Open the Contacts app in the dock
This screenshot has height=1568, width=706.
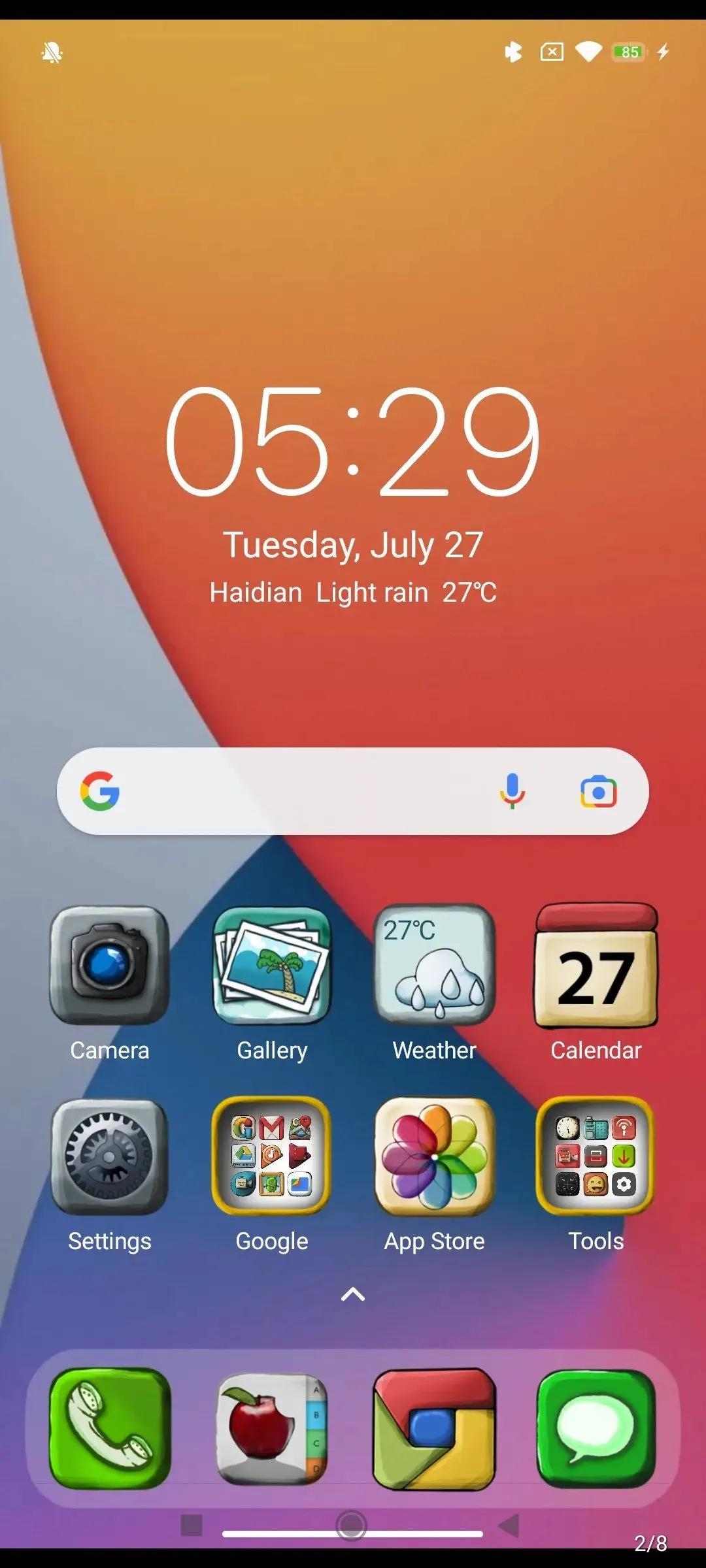[x=272, y=1429]
